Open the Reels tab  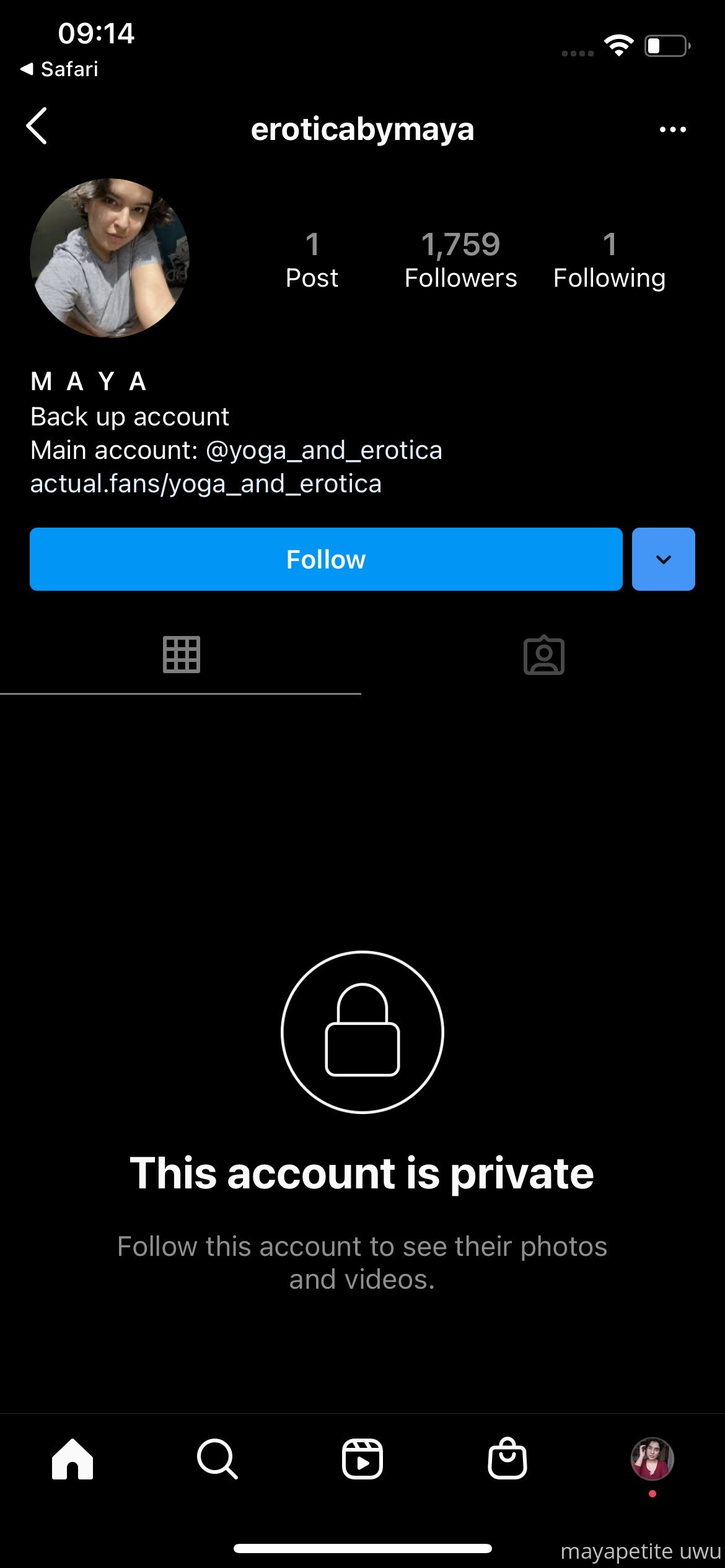click(362, 1459)
